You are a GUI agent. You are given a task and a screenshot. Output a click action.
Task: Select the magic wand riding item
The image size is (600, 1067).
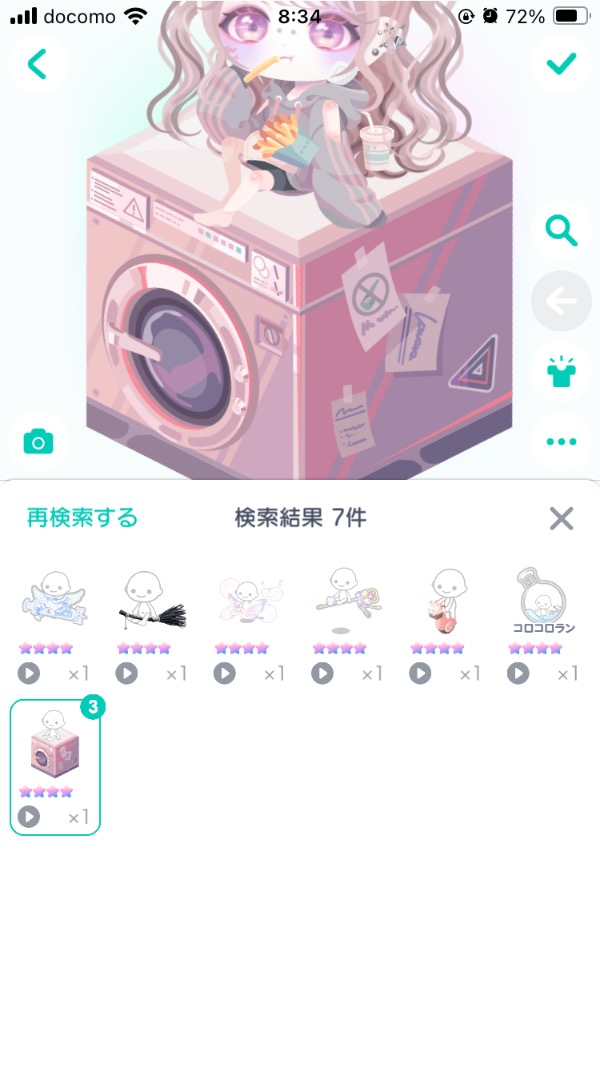347,602
